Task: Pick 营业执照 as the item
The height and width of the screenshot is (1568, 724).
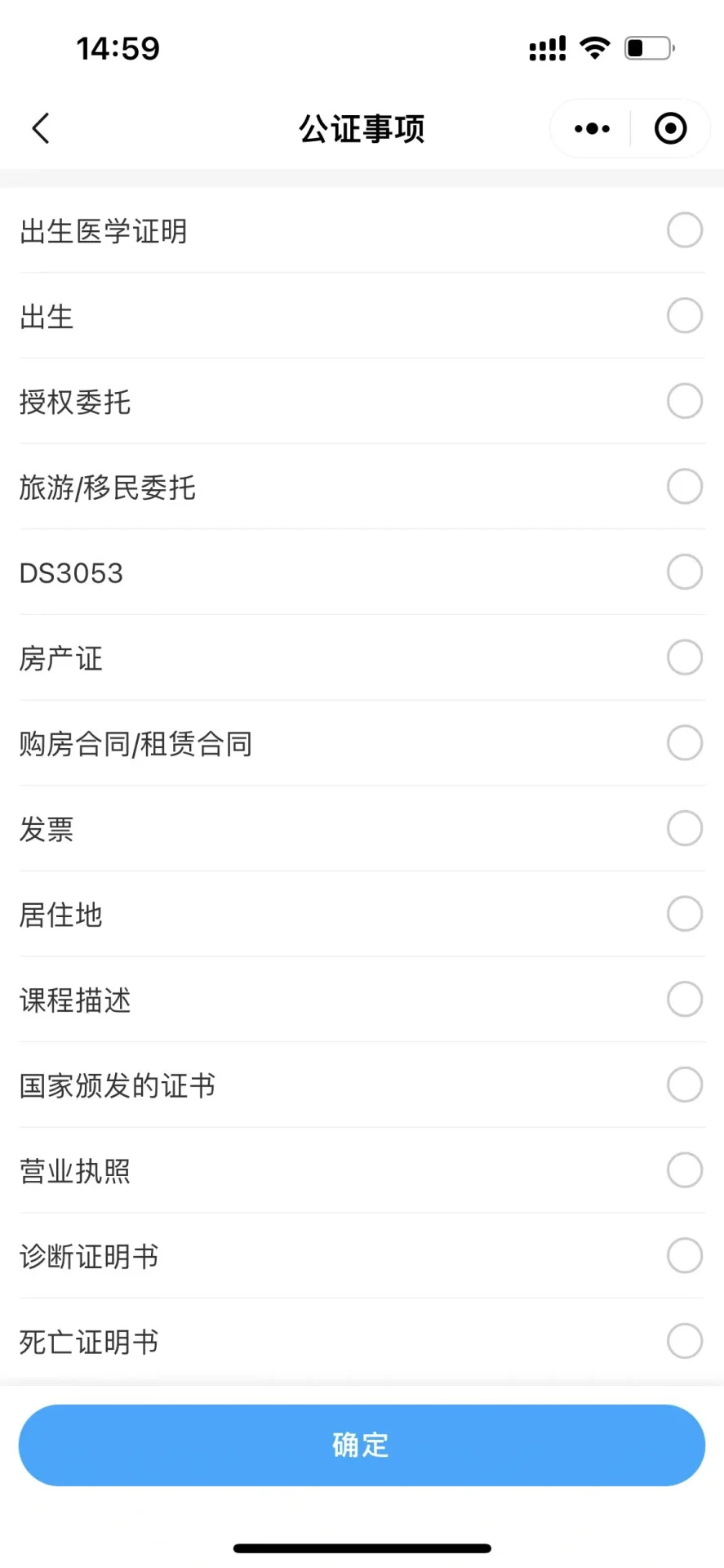Action: click(x=684, y=1170)
